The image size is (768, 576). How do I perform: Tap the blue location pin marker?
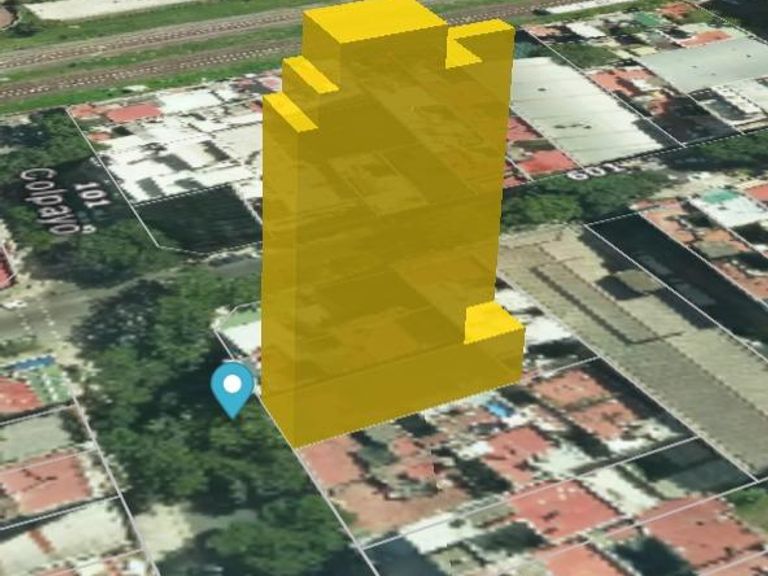coord(233,386)
